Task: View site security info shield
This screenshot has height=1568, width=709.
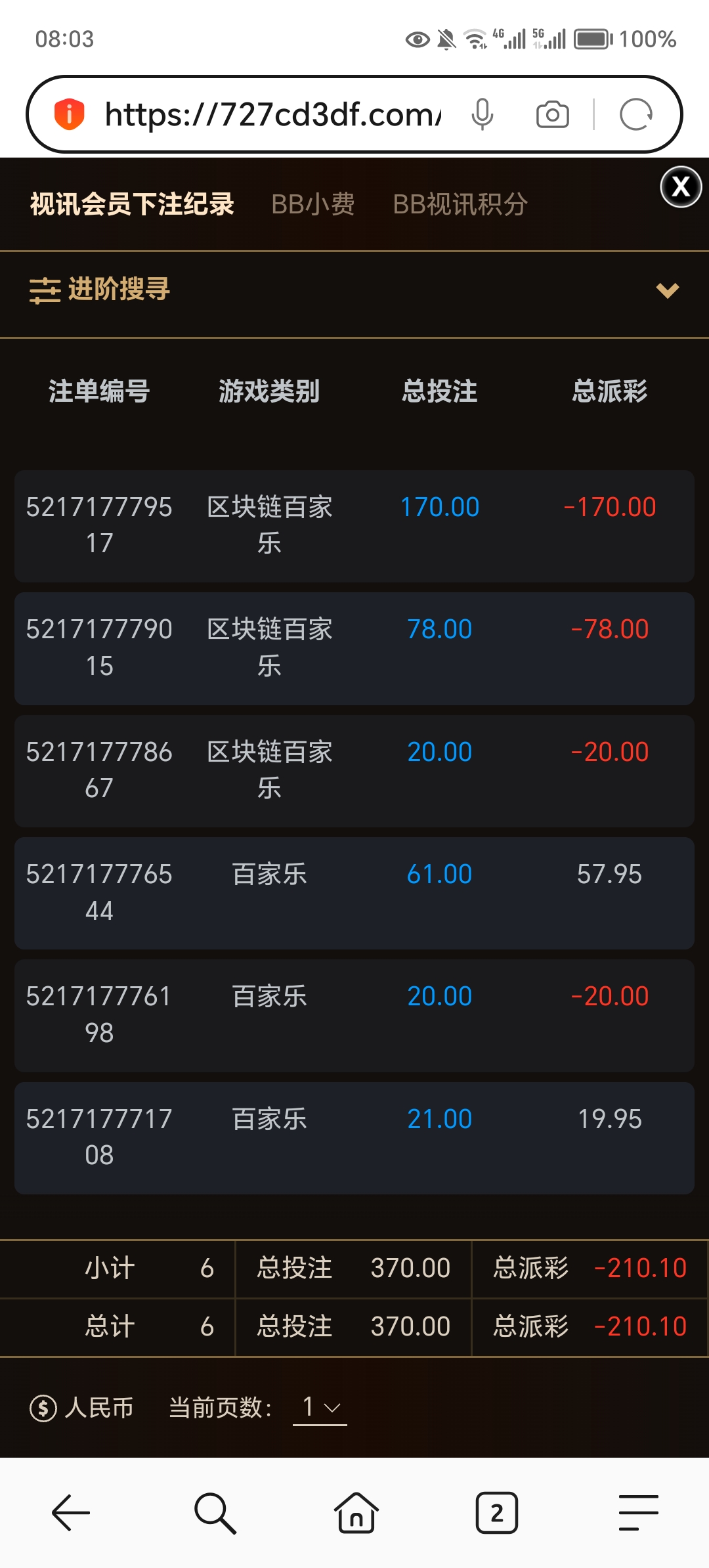Action: tap(70, 114)
